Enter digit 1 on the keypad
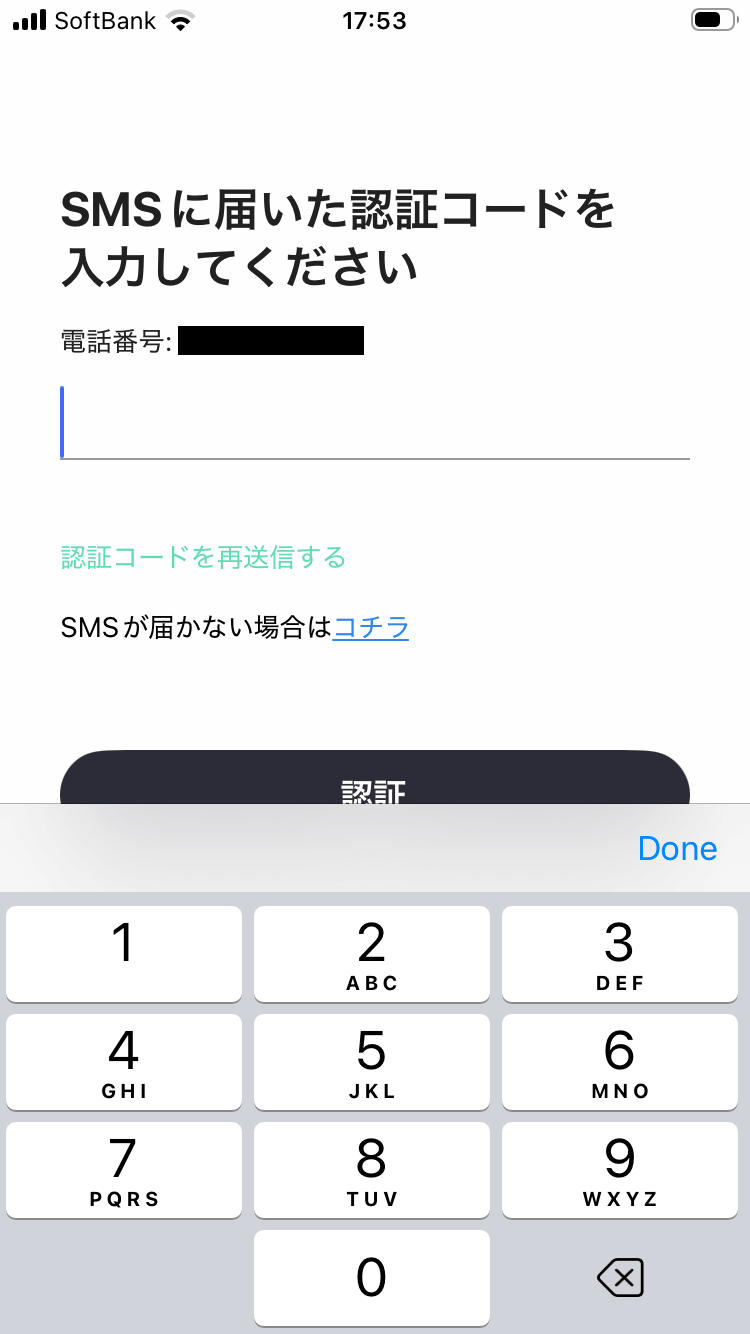750x1334 pixels. [124, 953]
